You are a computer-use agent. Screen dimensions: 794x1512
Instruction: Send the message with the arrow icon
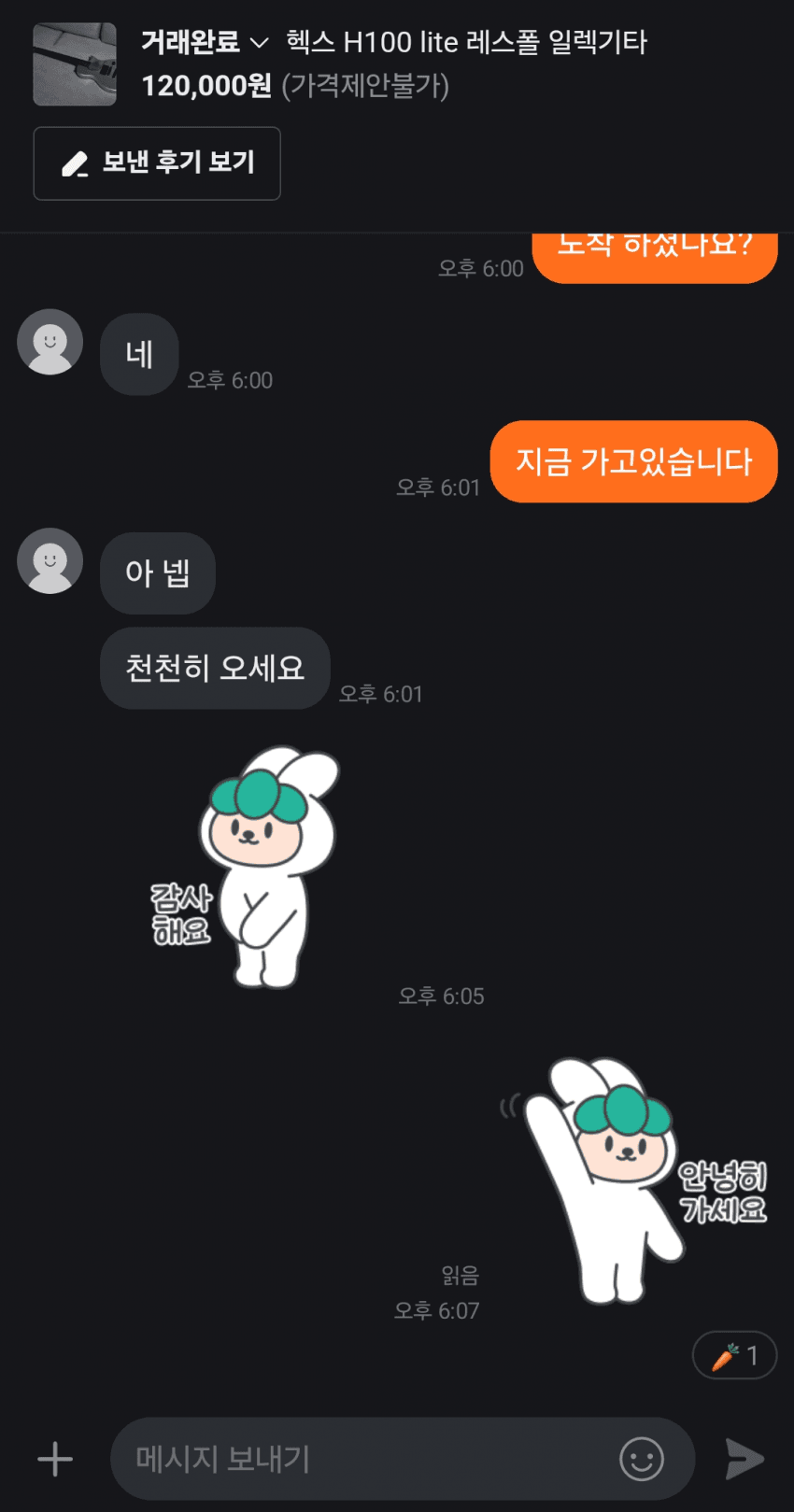click(x=744, y=1459)
